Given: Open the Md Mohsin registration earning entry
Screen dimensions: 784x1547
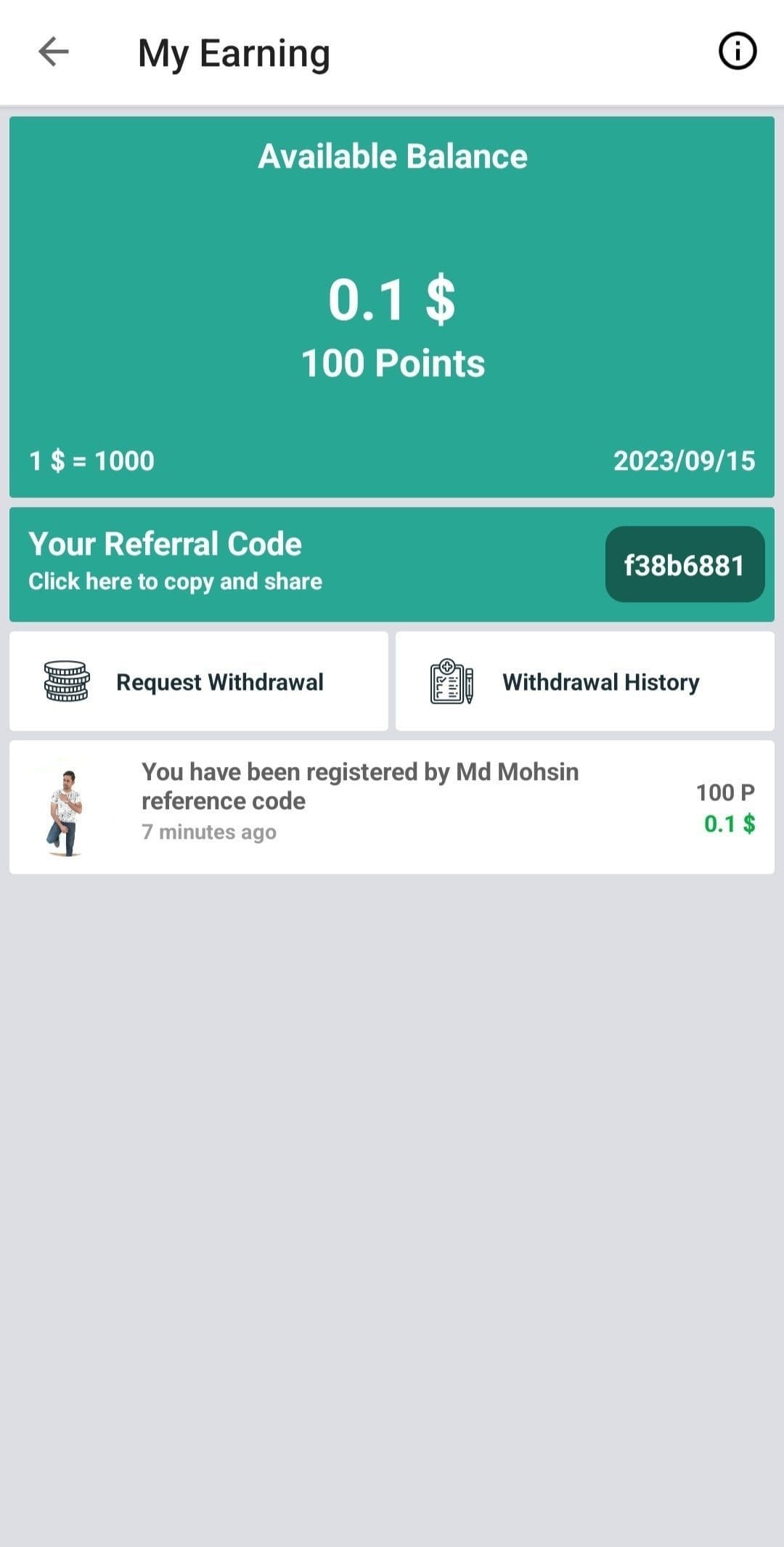Looking at the screenshot, I should coord(391,807).
